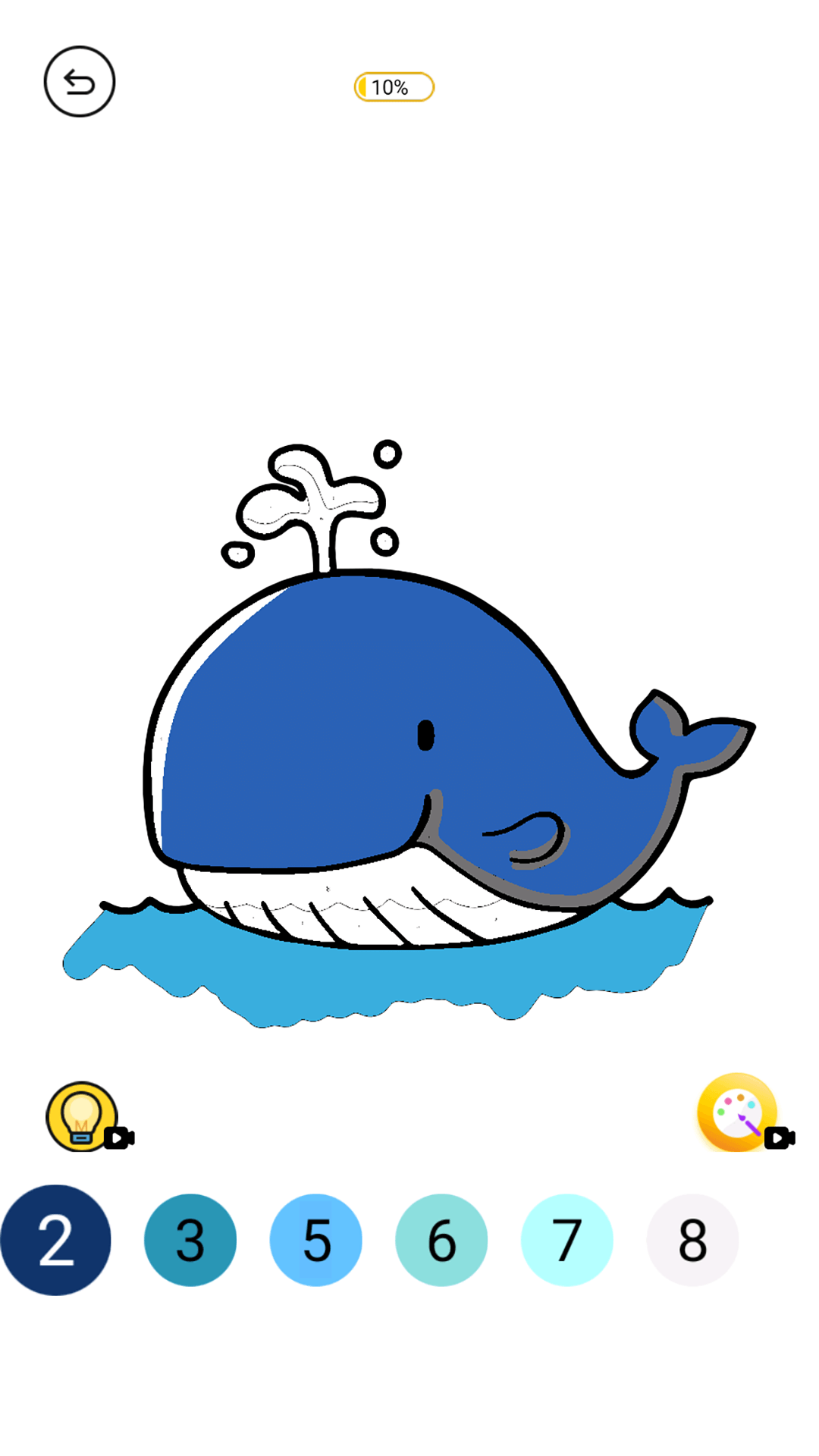
Task: Select color number 6
Action: tap(441, 1241)
